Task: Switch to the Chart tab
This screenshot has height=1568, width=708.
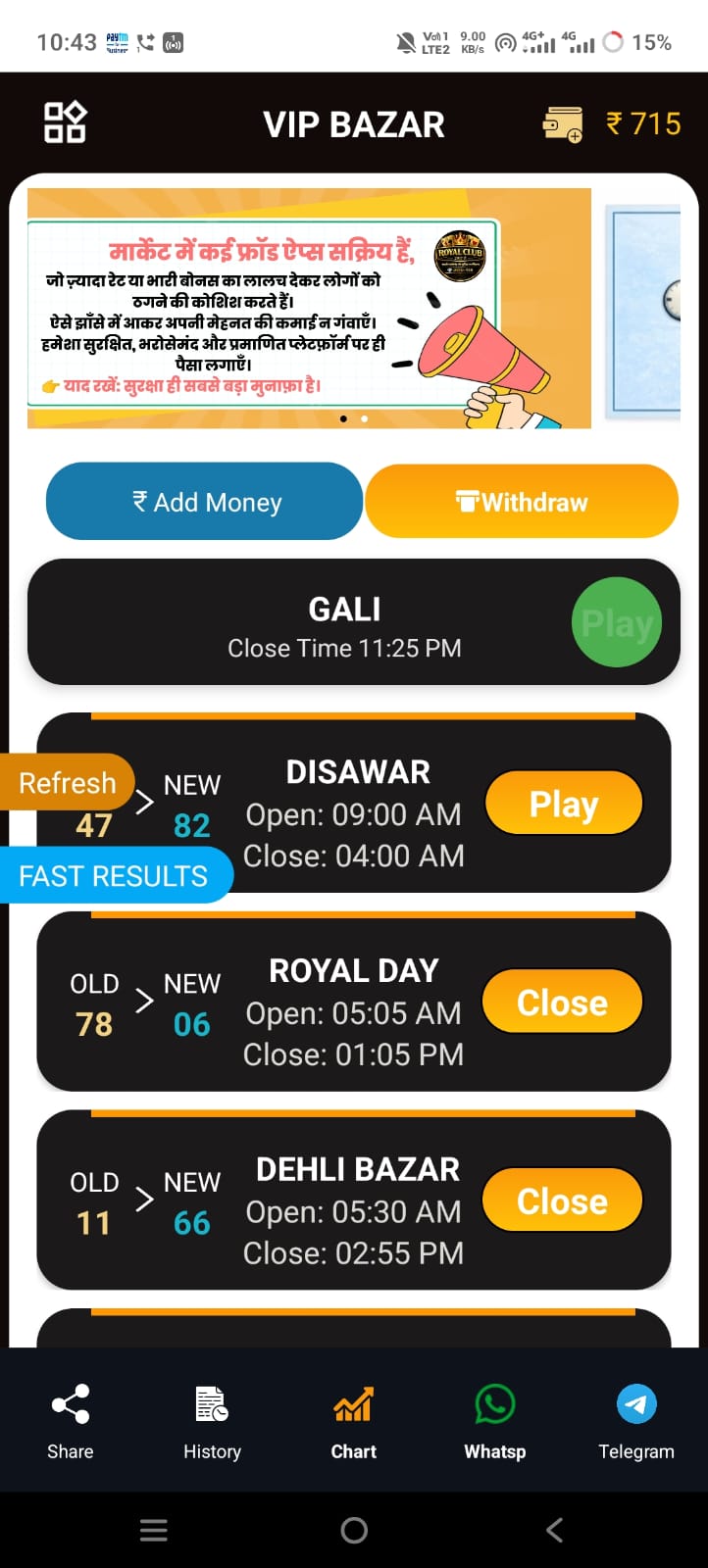Action: (x=353, y=1421)
